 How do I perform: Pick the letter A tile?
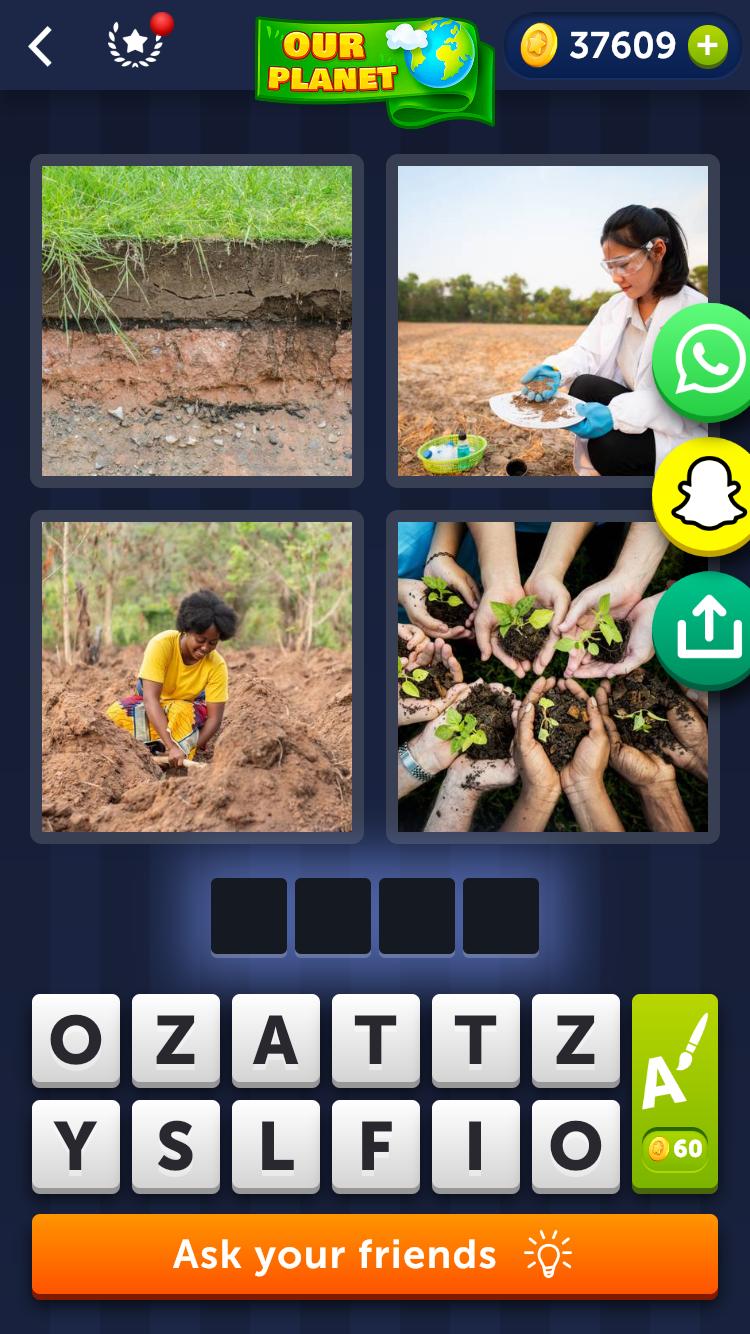[275, 1040]
